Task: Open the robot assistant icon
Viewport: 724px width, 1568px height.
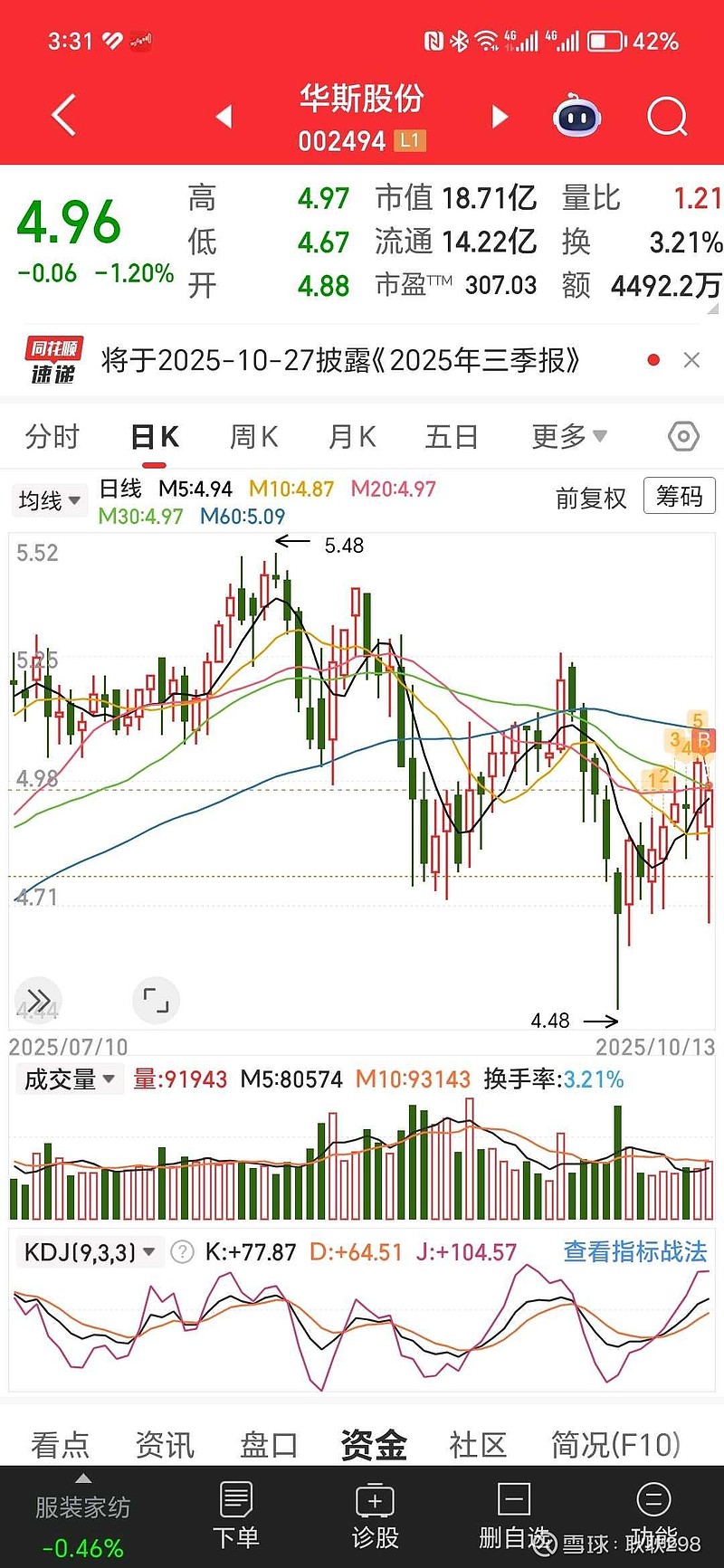Action: tap(577, 116)
